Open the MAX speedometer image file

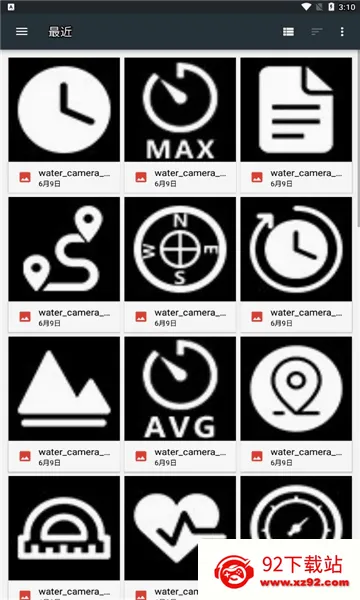point(180,125)
